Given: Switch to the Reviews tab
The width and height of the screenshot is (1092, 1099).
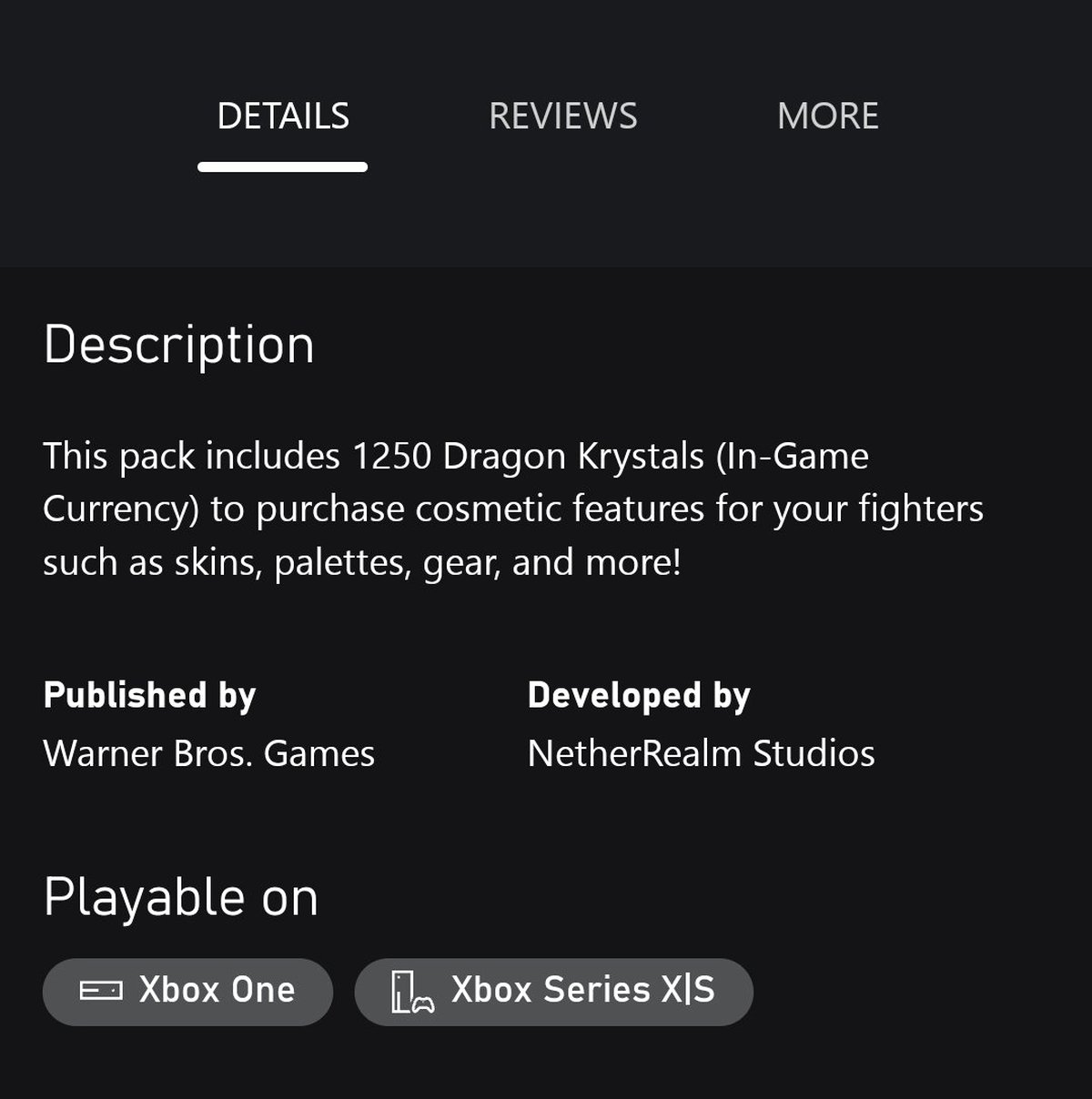Looking at the screenshot, I should (562, 116).
